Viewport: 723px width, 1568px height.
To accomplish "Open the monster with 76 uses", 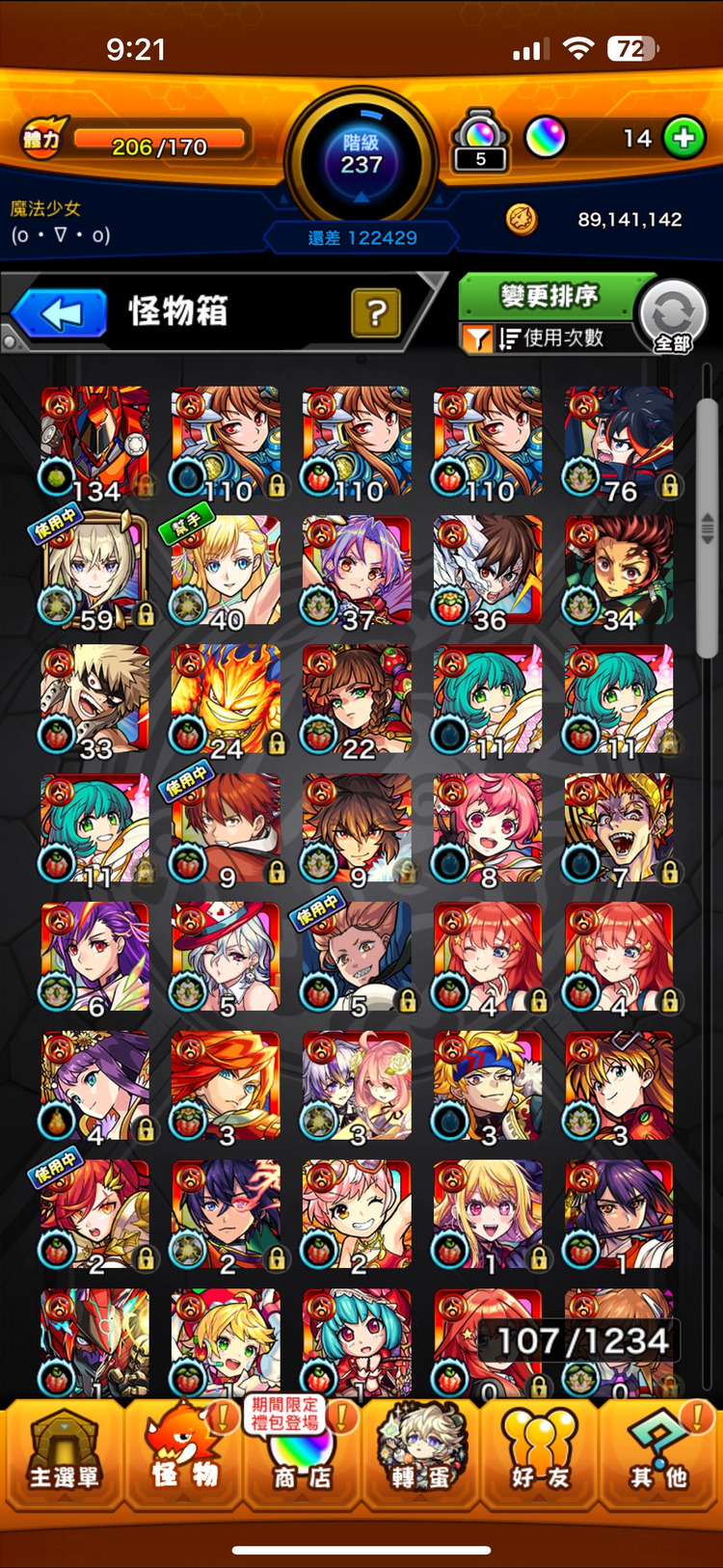I will (x=619, y=441).
